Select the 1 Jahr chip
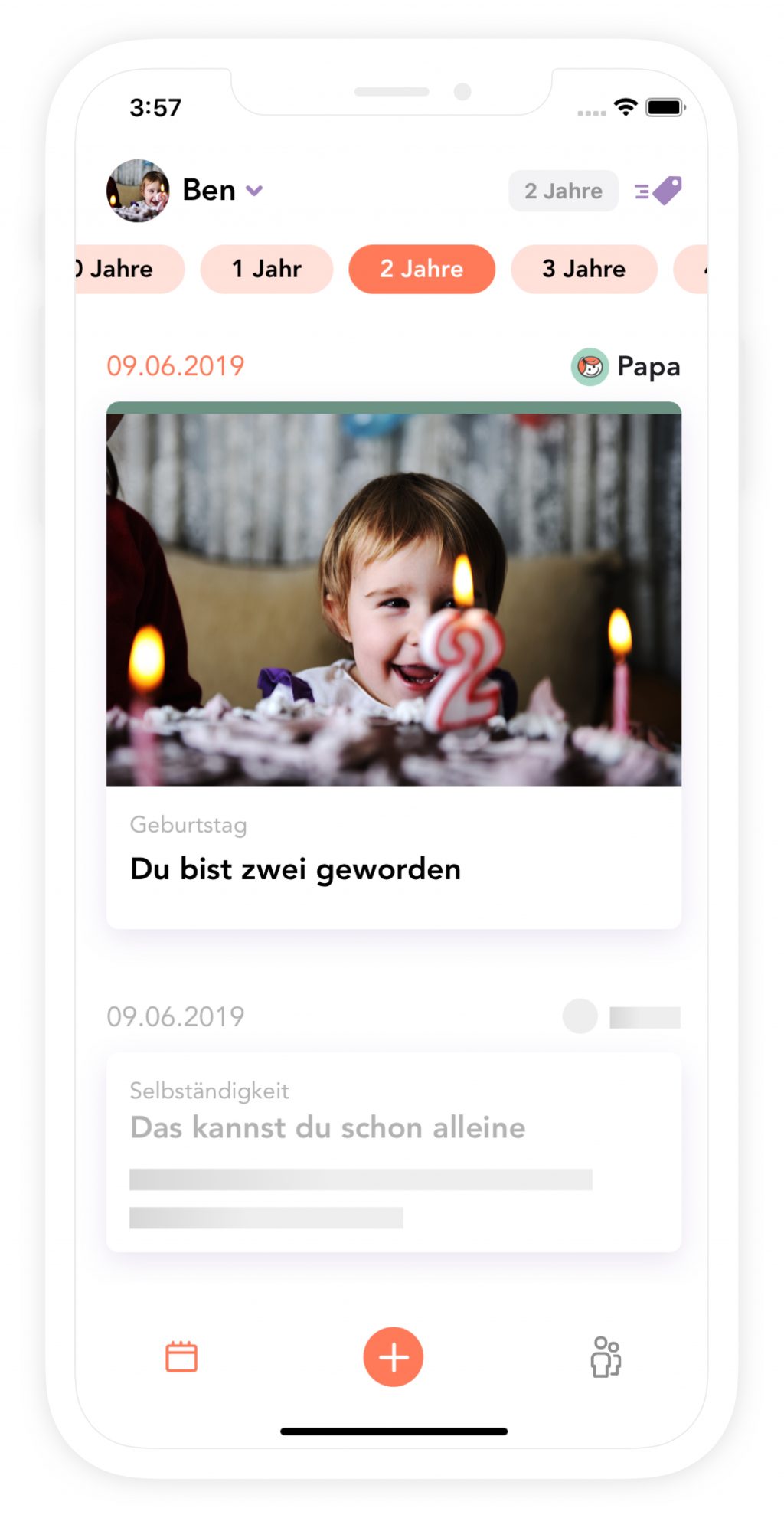 point(266,269)
